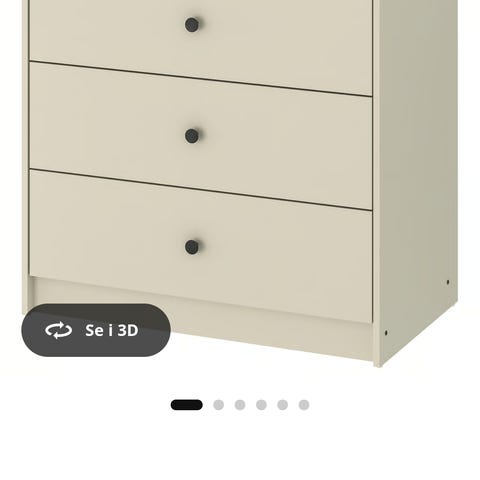Jump to the last image dot
The width and height of the screenshot is (480, 480).
pos(304,405)
